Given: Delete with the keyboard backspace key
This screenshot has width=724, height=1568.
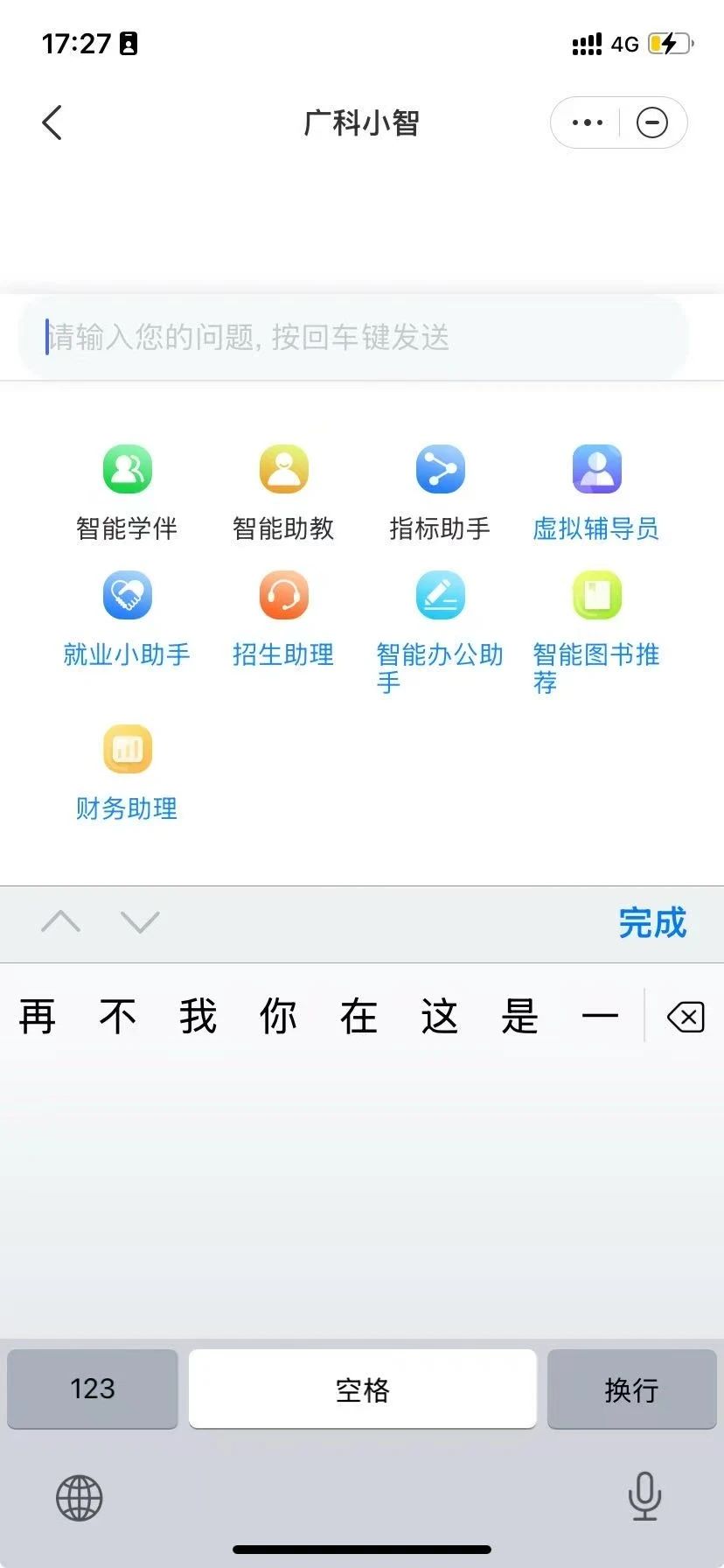Looking at the screenshot, I should tap(686, 1017).
